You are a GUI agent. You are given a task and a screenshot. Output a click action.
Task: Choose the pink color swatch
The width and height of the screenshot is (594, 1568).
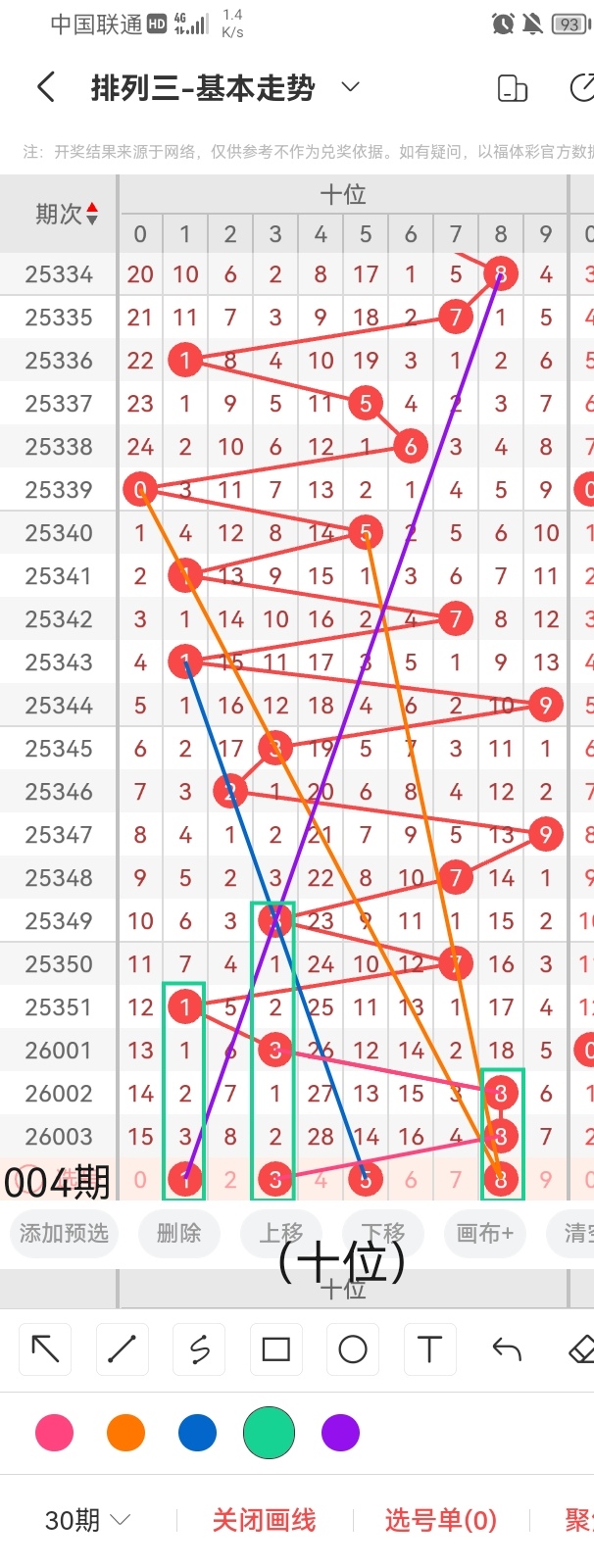[54, 1433]
